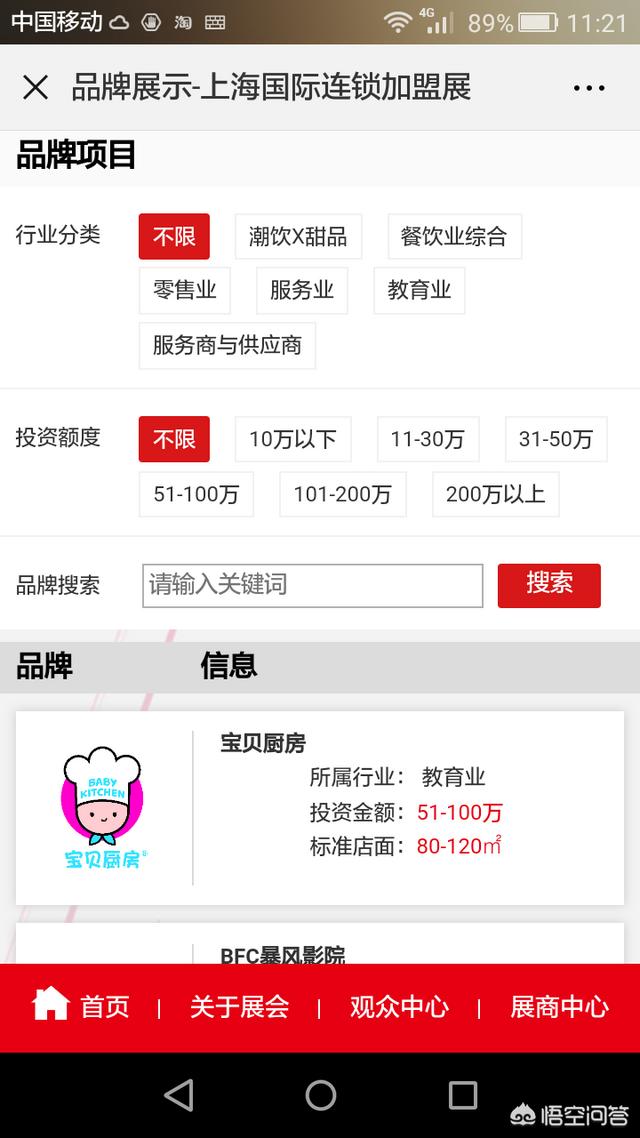Choose the 200万以上 investment range
640x1138 pixels.
495,494
